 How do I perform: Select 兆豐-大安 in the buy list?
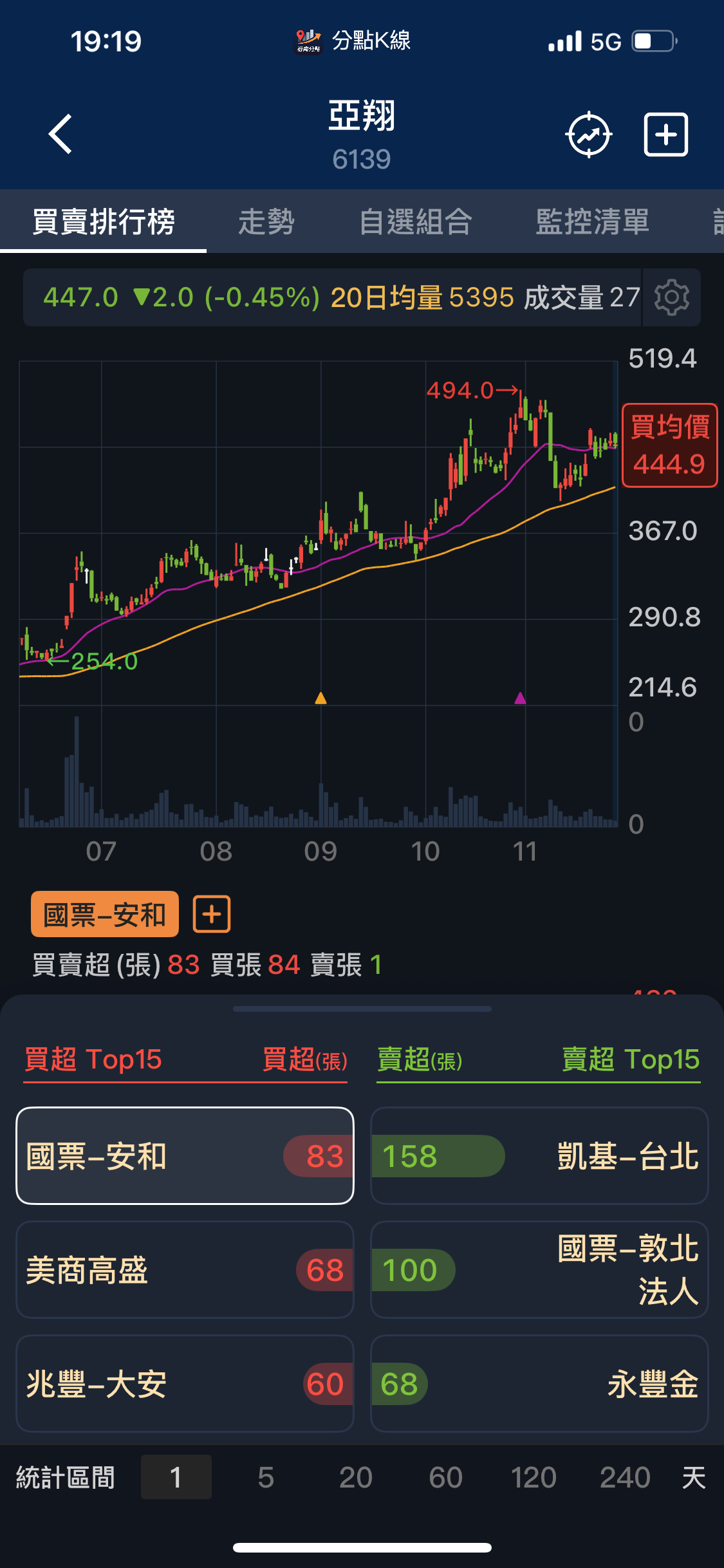coord(185,1384)
